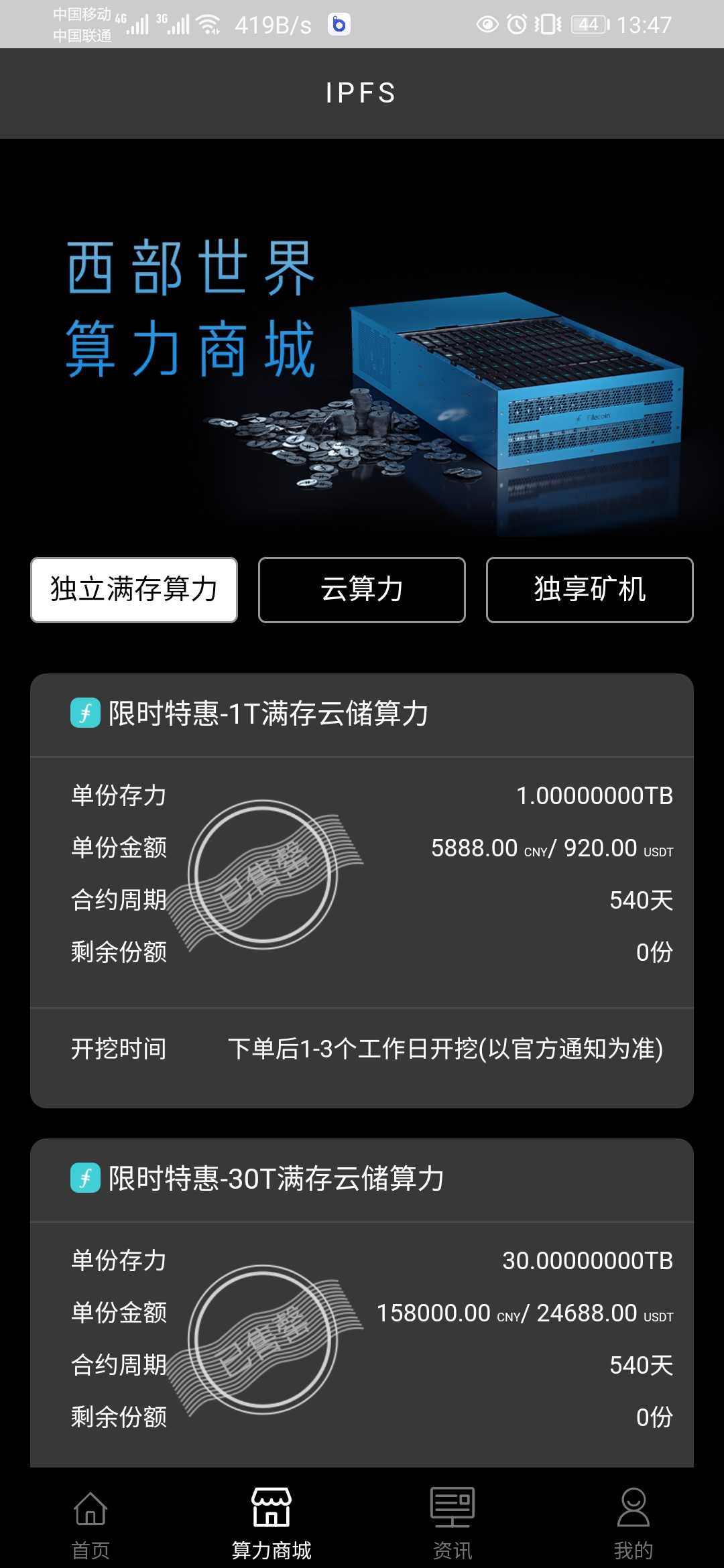Switch to the 云算力 tab
Screen dimensions: 724x1568
tap(362, 590)
